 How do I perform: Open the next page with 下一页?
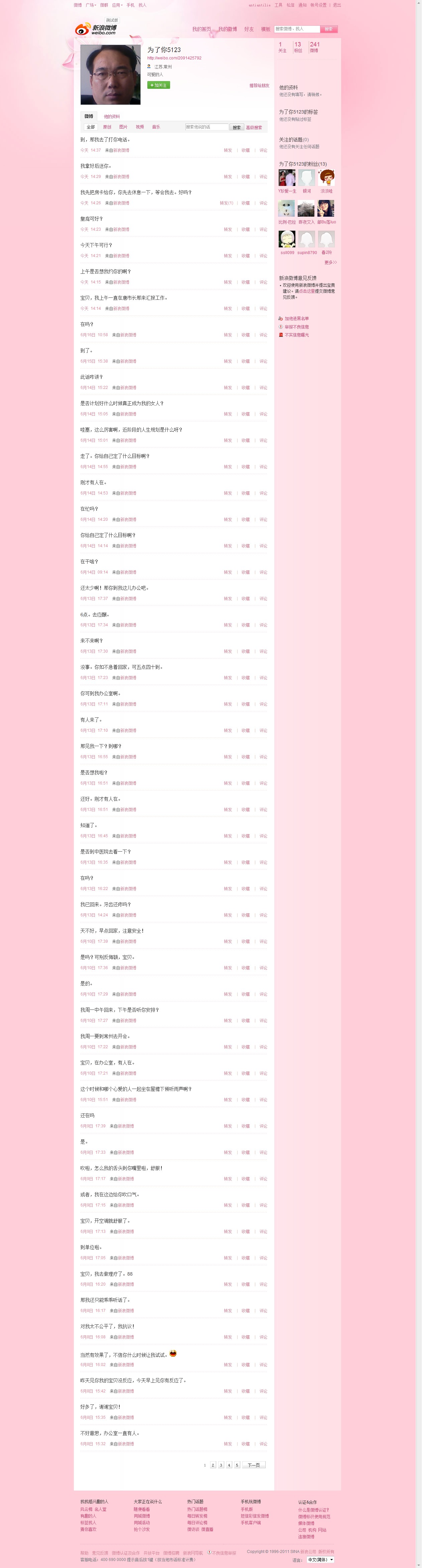tap(254, 1465)
